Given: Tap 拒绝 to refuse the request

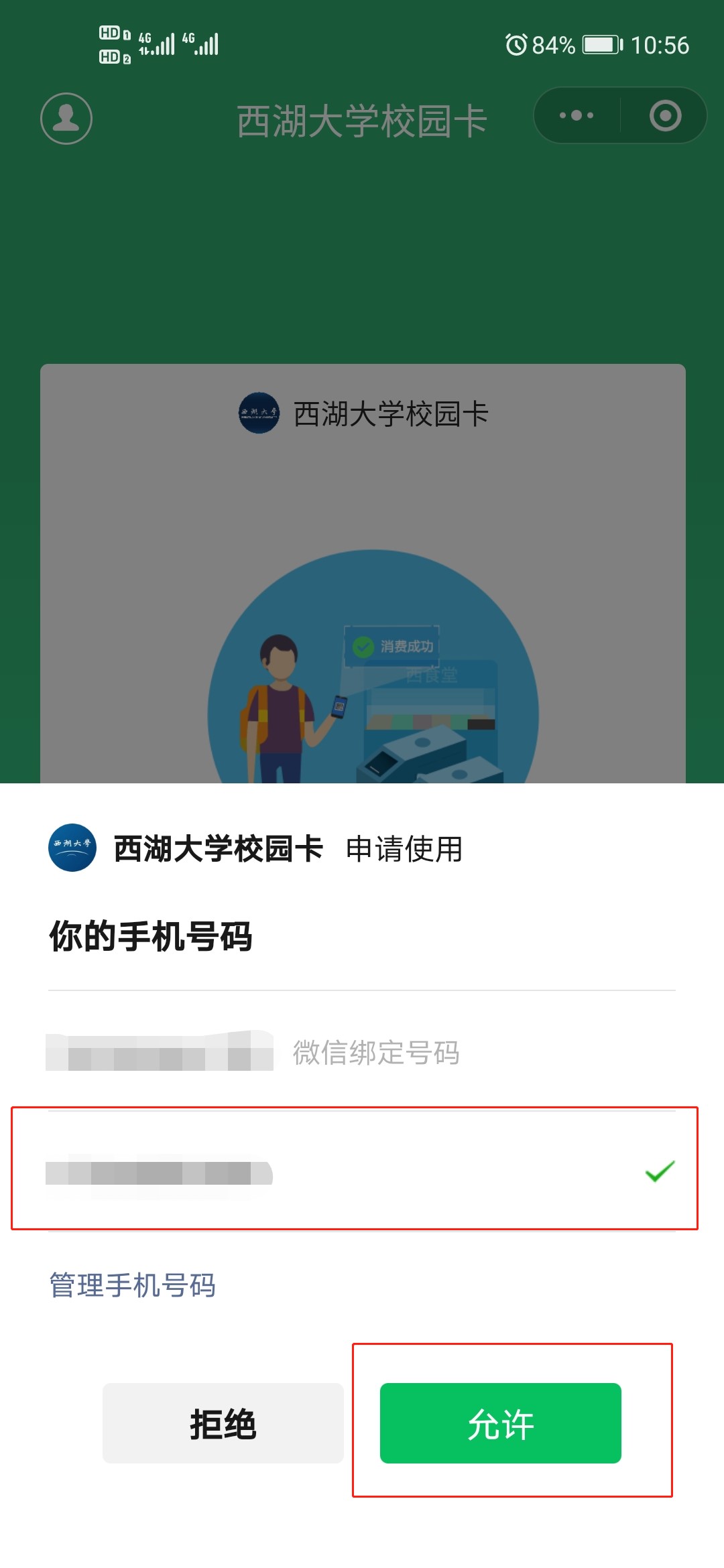Looking at the screenshot, I should click(223, 1423).
